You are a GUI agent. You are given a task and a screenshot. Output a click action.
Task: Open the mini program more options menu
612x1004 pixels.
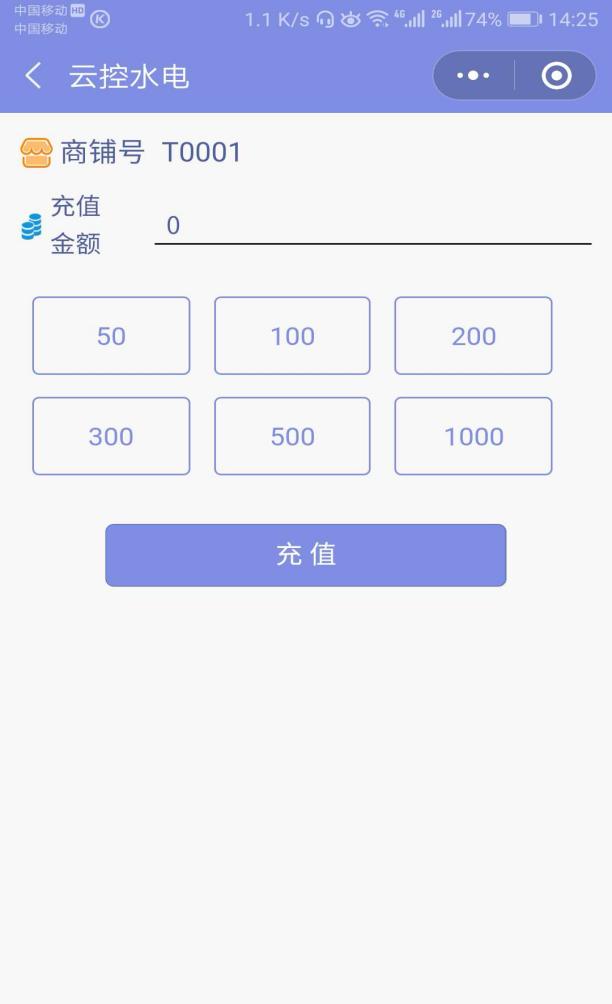point(473,76)
